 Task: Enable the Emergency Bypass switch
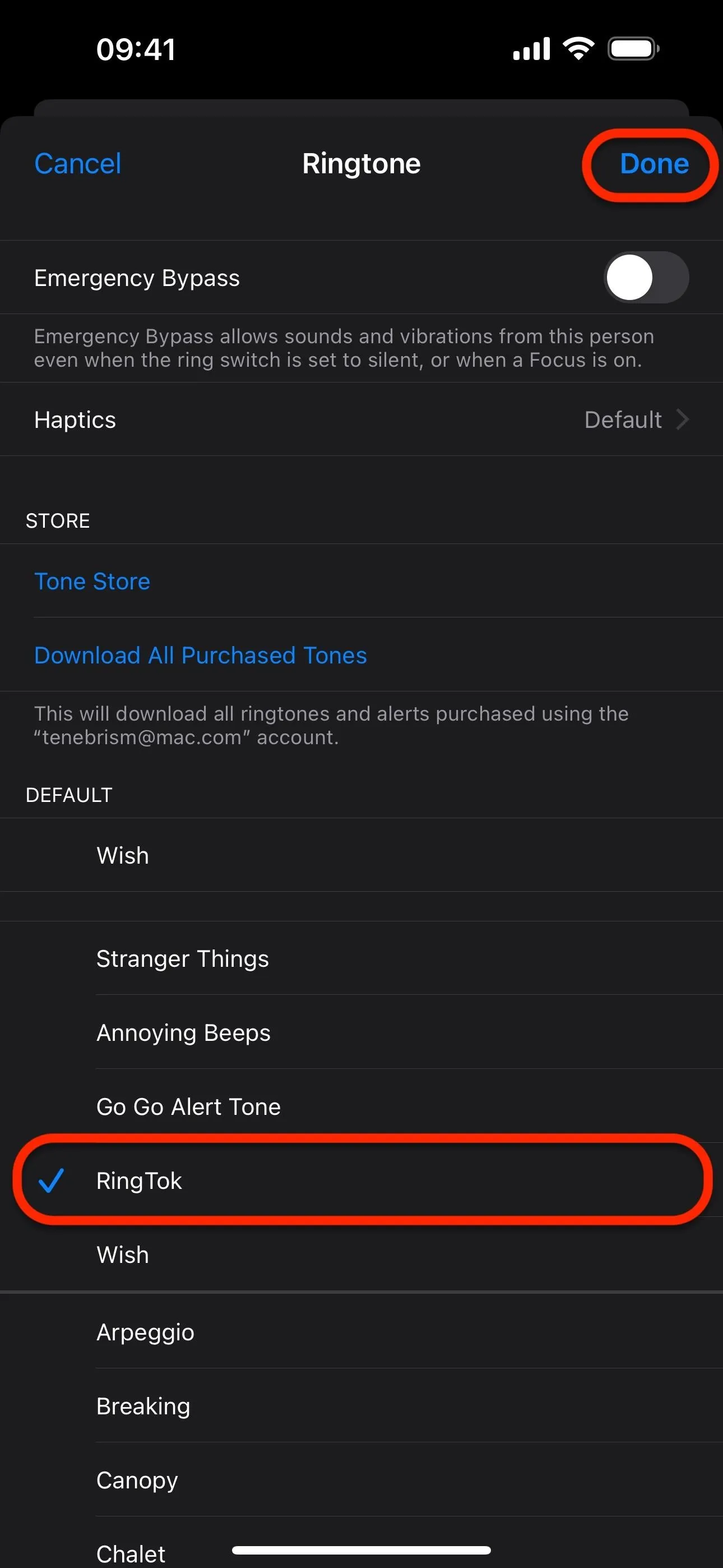[646, 278]
